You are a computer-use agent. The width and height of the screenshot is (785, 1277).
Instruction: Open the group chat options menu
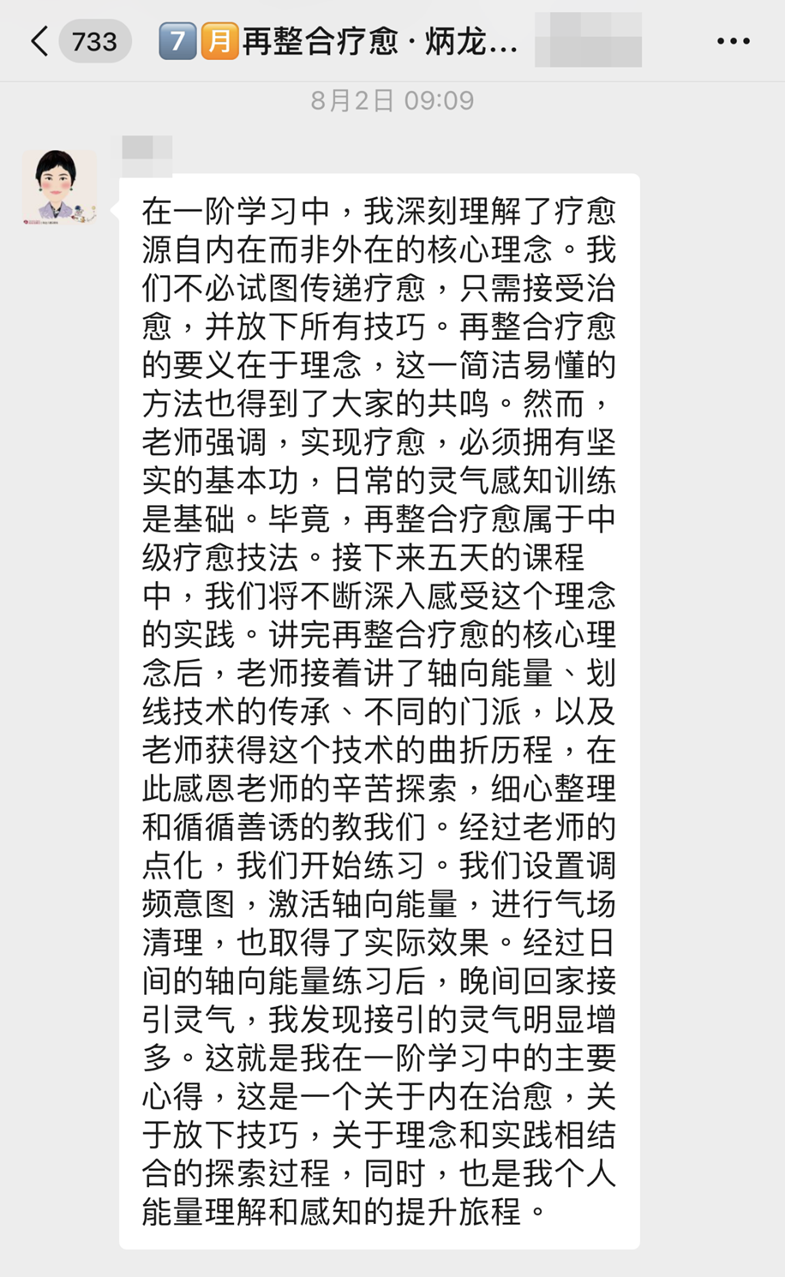[x=733, y=41]
